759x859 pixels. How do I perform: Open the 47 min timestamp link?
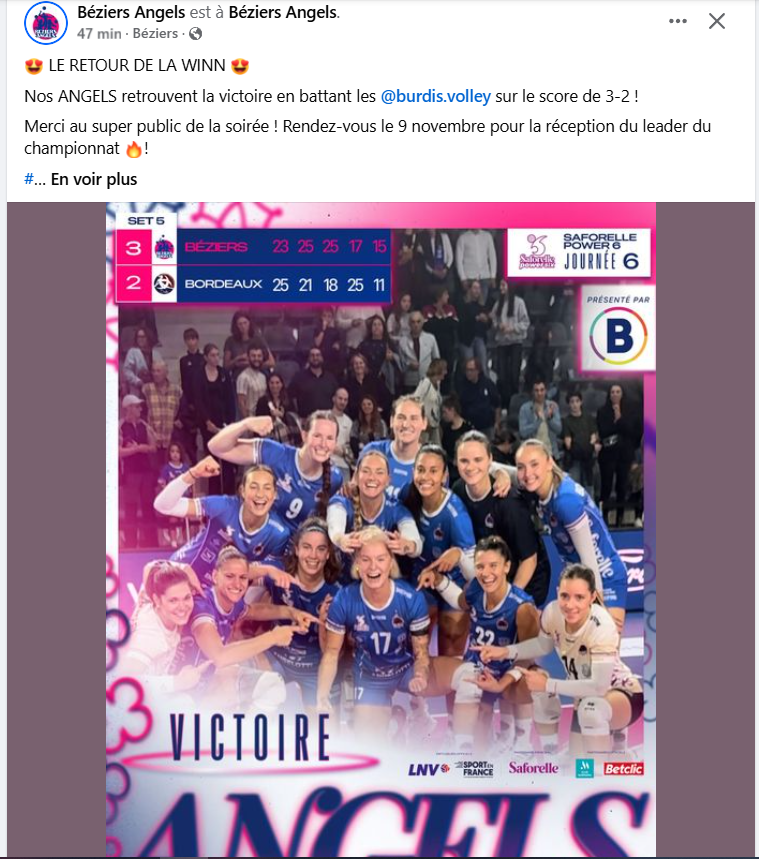pyautogui.click(x=100, y=33)
